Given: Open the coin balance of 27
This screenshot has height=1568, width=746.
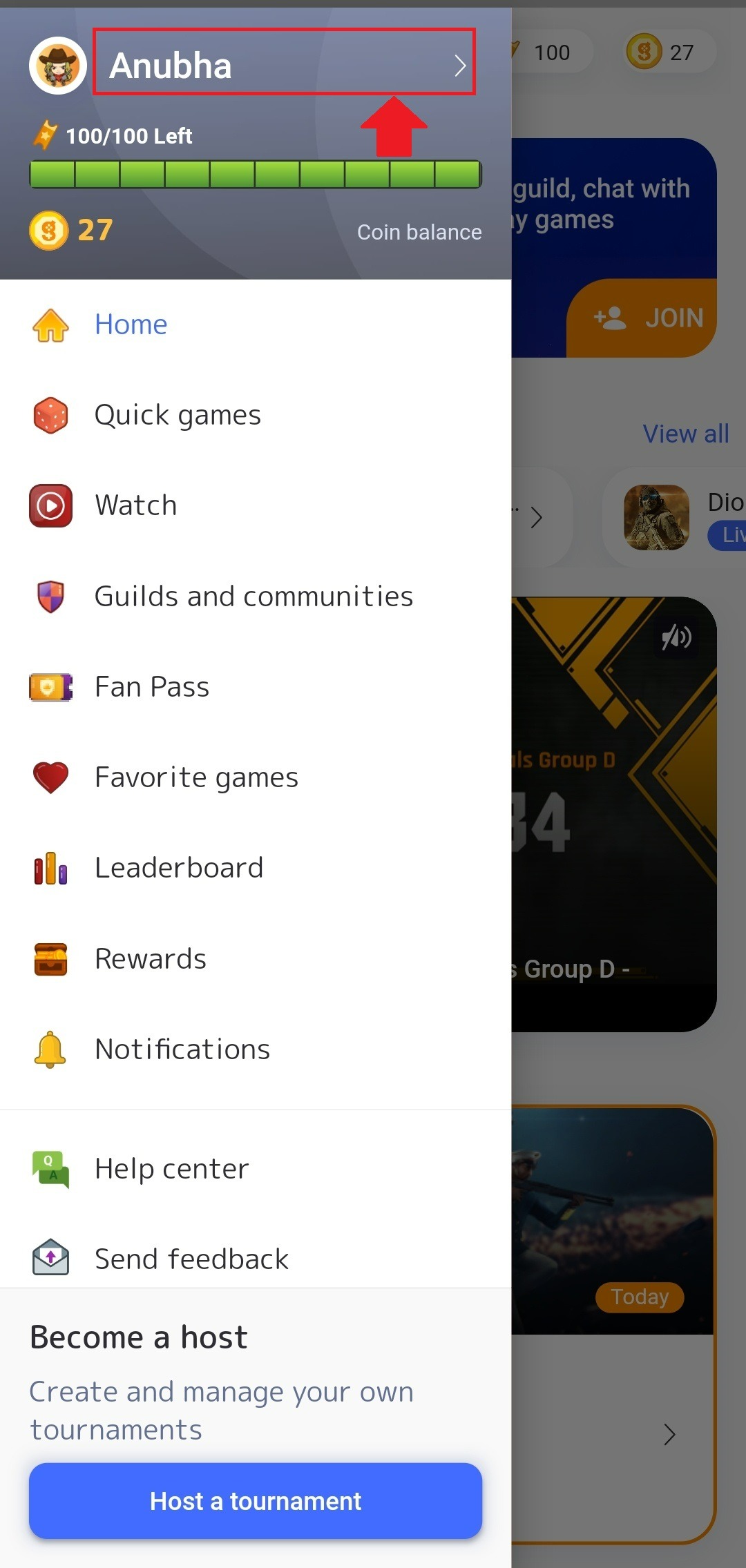Looking at the screenshot, I should (72, 230).
